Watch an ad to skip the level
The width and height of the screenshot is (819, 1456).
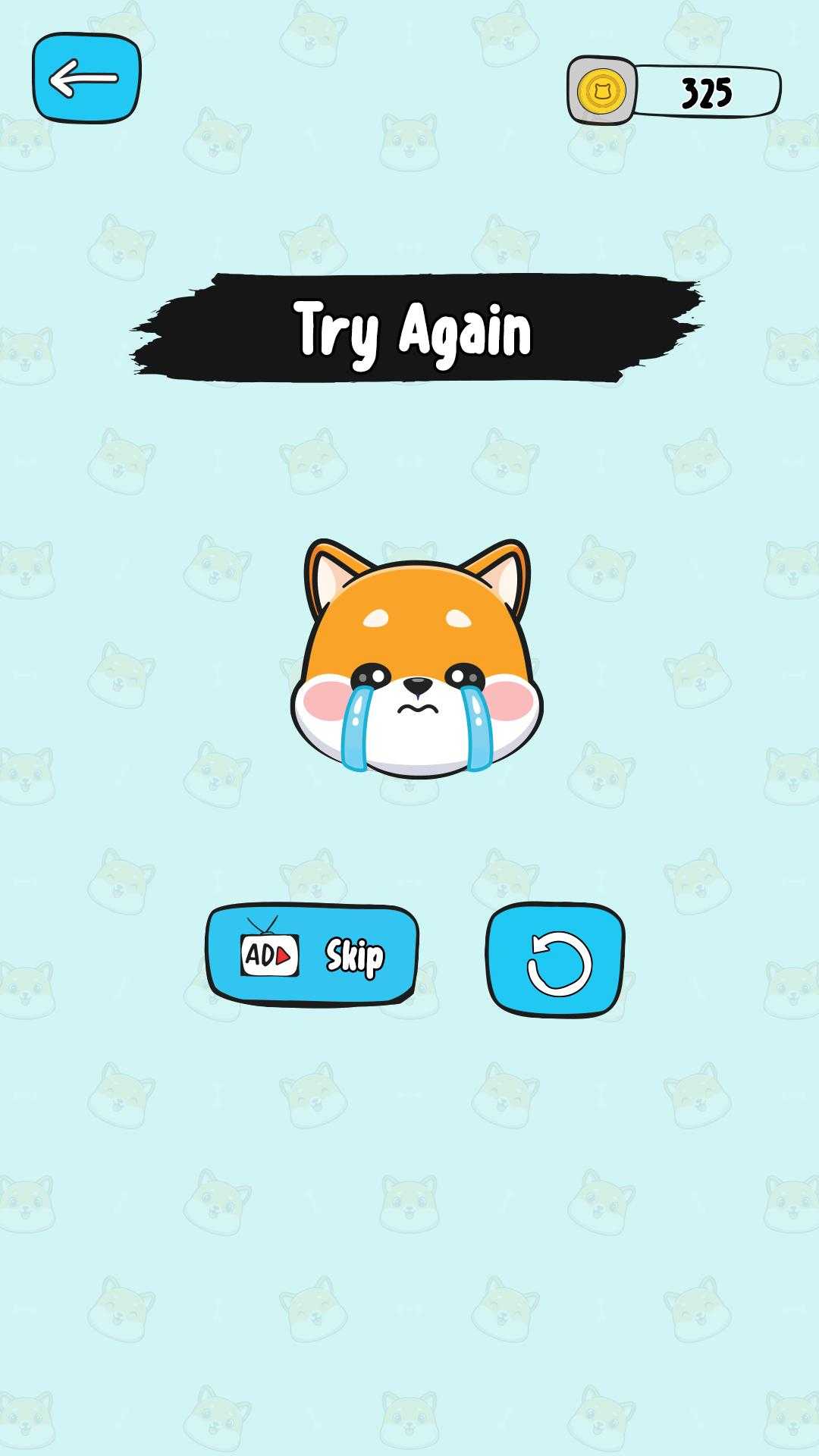(x=312, y=955)
